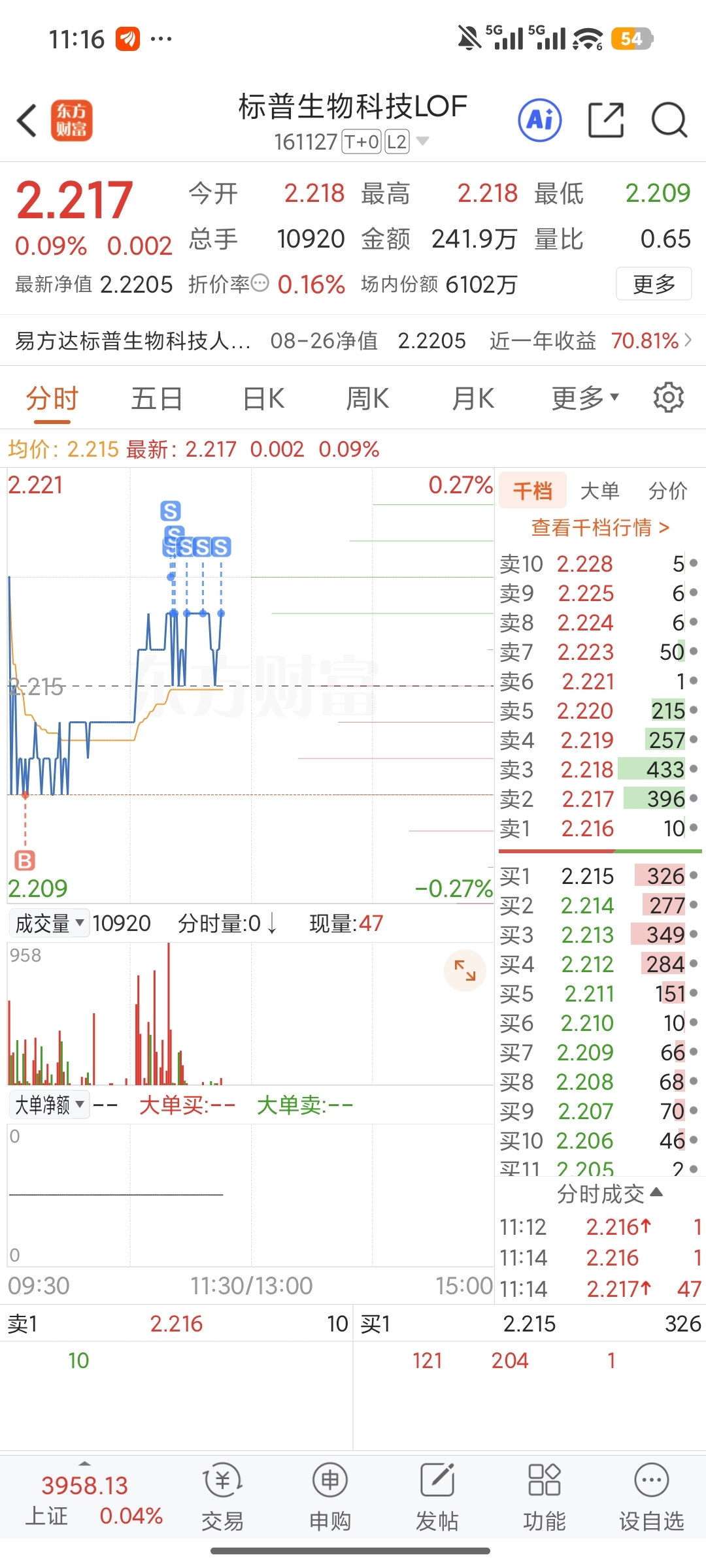Open the search magnifier

coord(669,121)
